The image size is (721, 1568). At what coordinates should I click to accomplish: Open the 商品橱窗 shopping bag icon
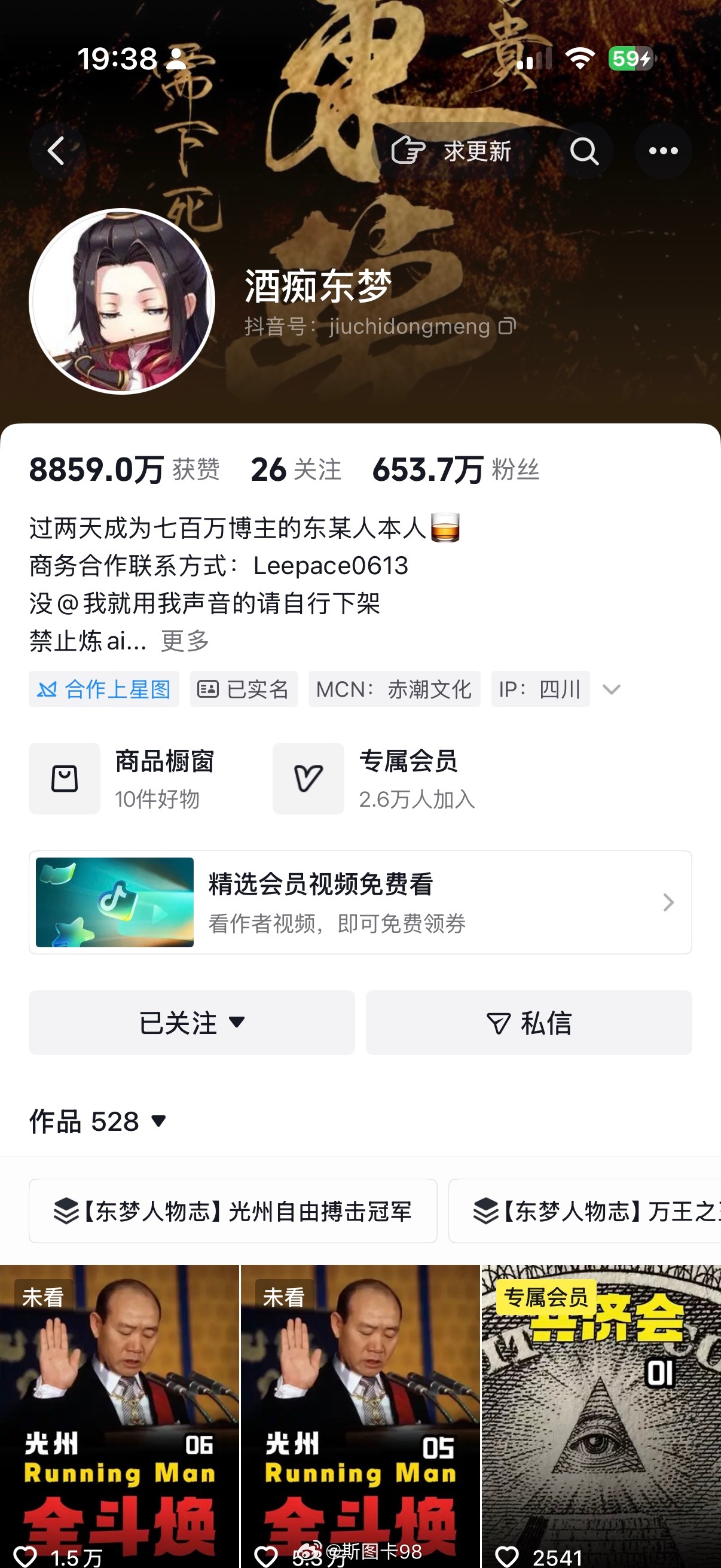[x=64, y=779]
